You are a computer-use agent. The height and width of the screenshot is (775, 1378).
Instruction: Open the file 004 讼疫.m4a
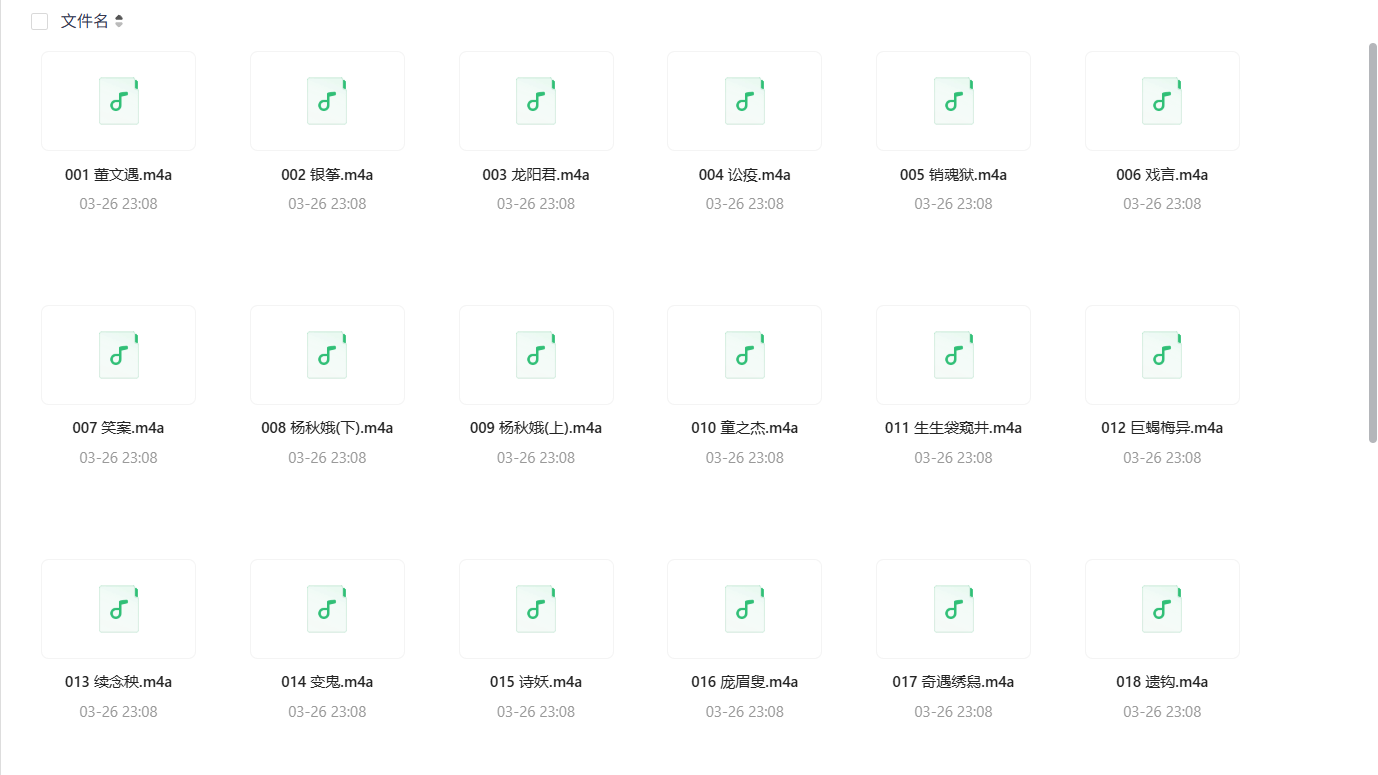(x=744, y=101)
